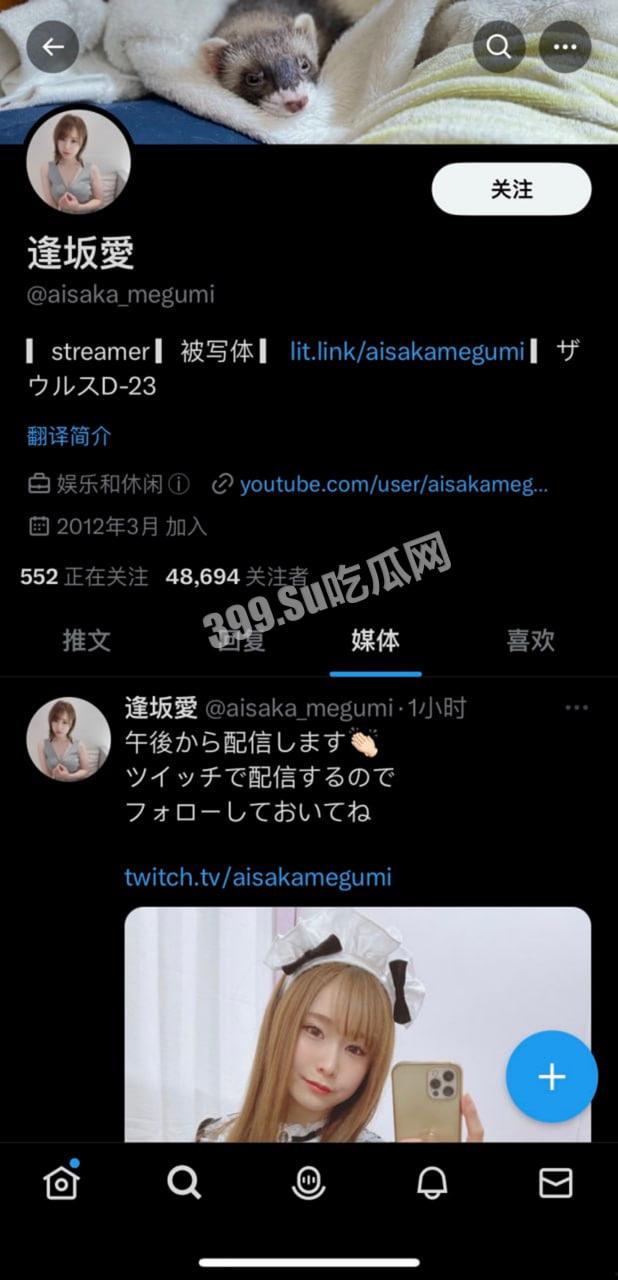Tap 翻译简介 to translate the bio
Image resolution: width=618 pixels, height=1280 pixels.
coord(69,436)
